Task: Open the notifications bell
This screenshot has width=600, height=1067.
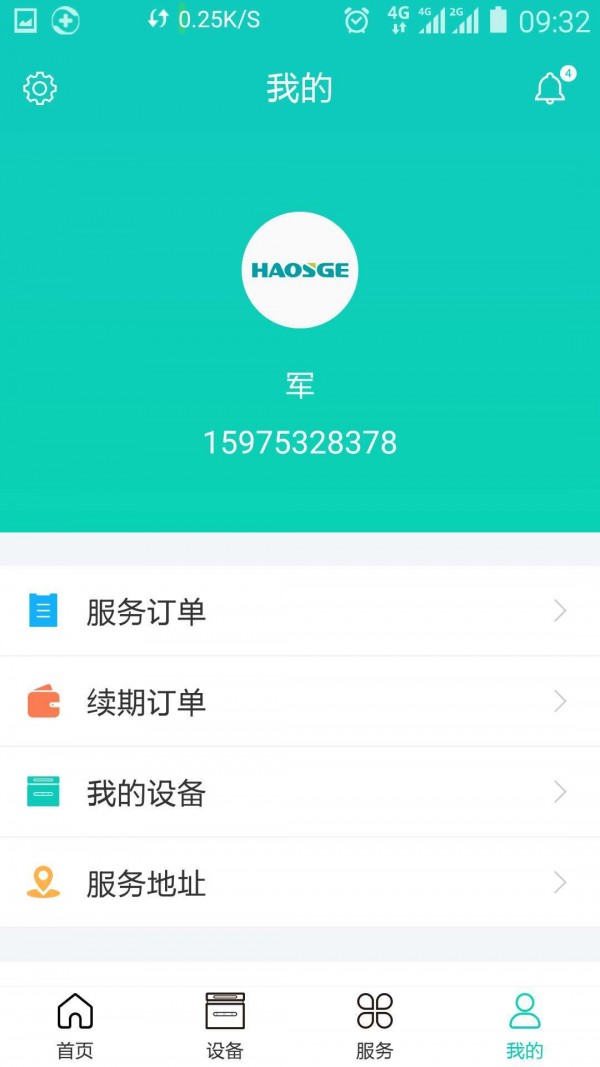Action: 550,89
